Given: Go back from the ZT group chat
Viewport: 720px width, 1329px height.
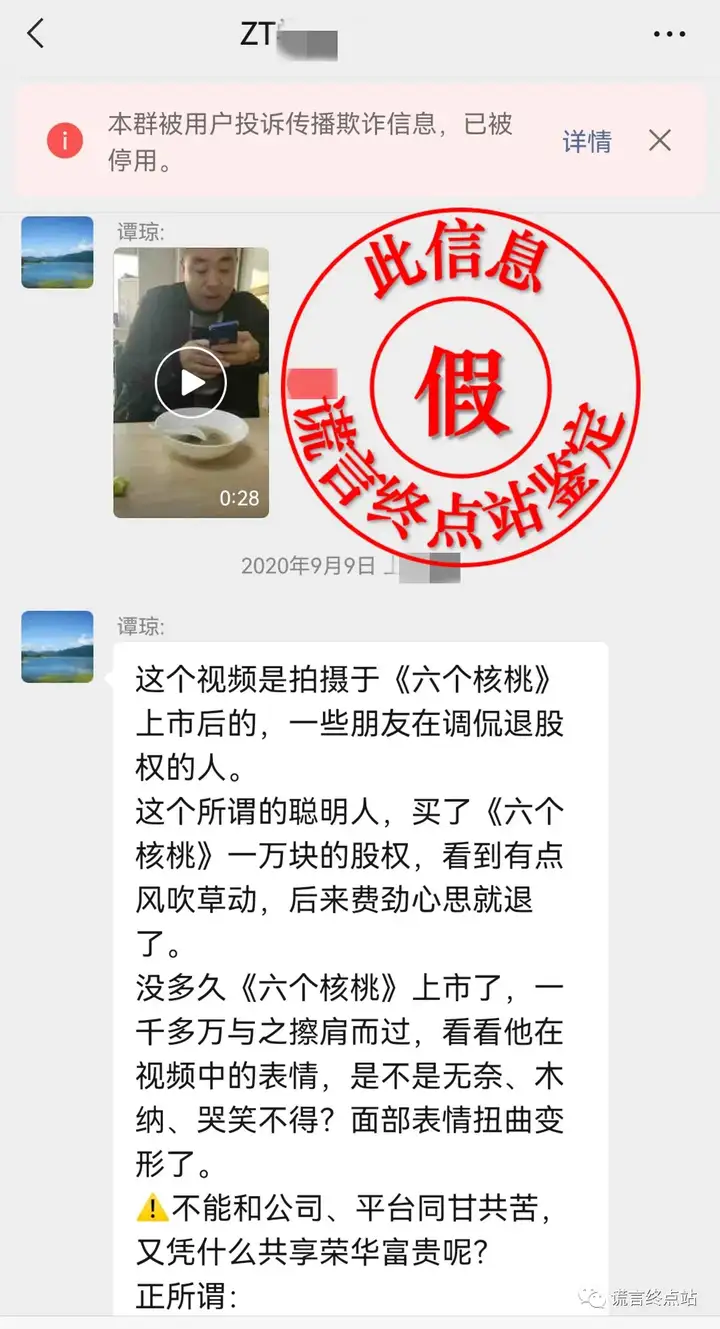Looking at the screenshot, I should [x=36, y=34].
